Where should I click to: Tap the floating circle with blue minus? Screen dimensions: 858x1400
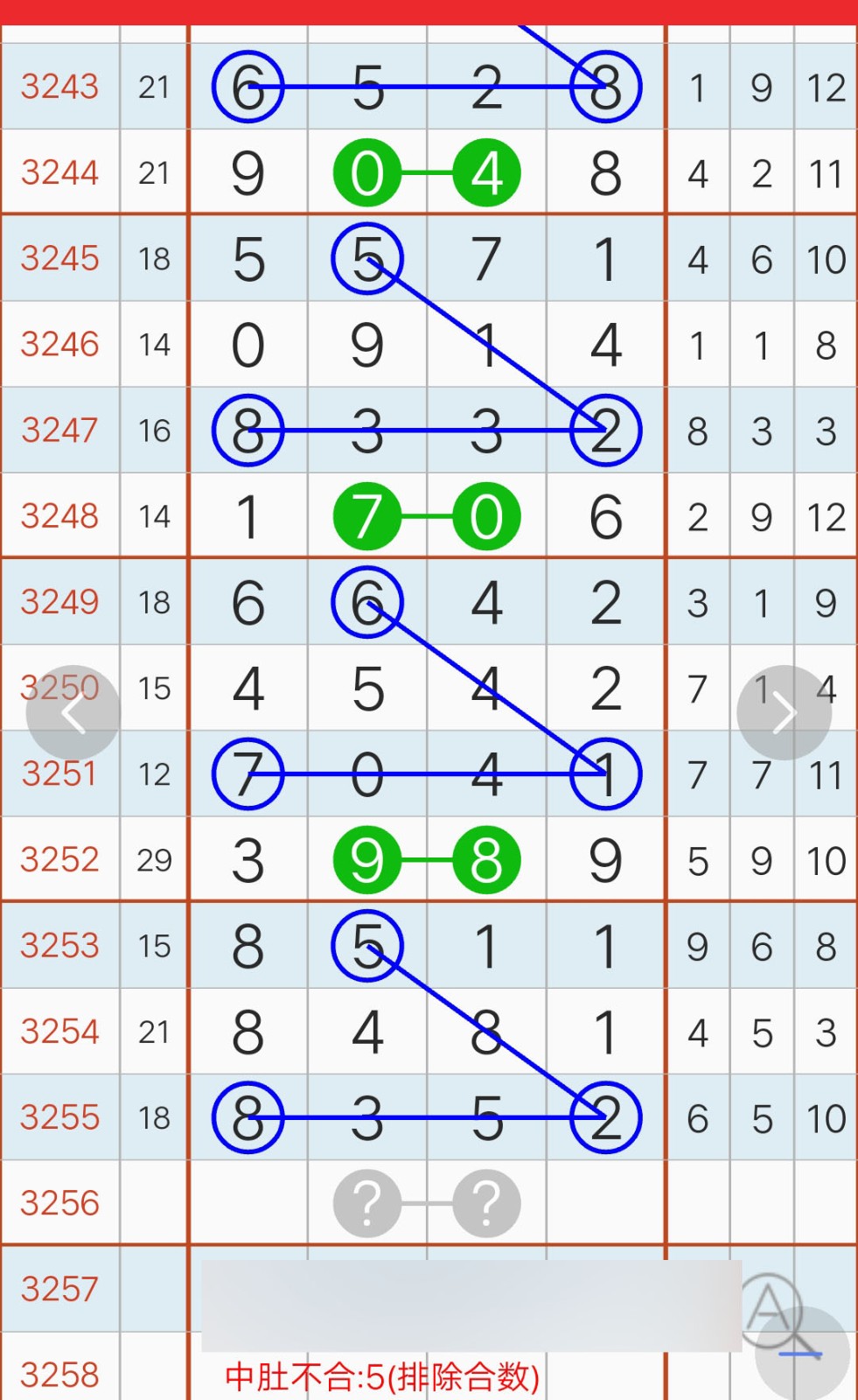coord(803,1354)
